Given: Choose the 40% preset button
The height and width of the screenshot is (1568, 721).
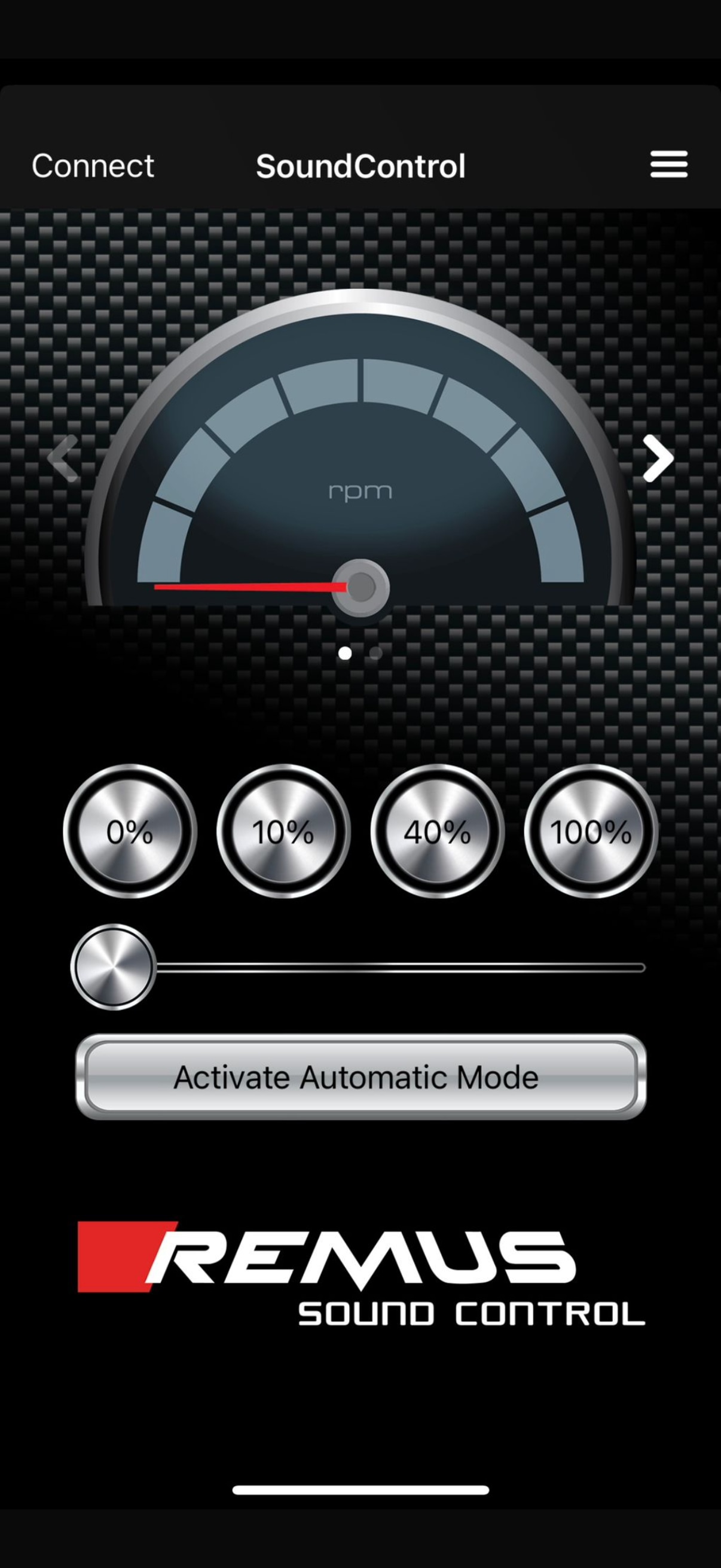Looking at the screenshot, I should (x=437, y=831).
